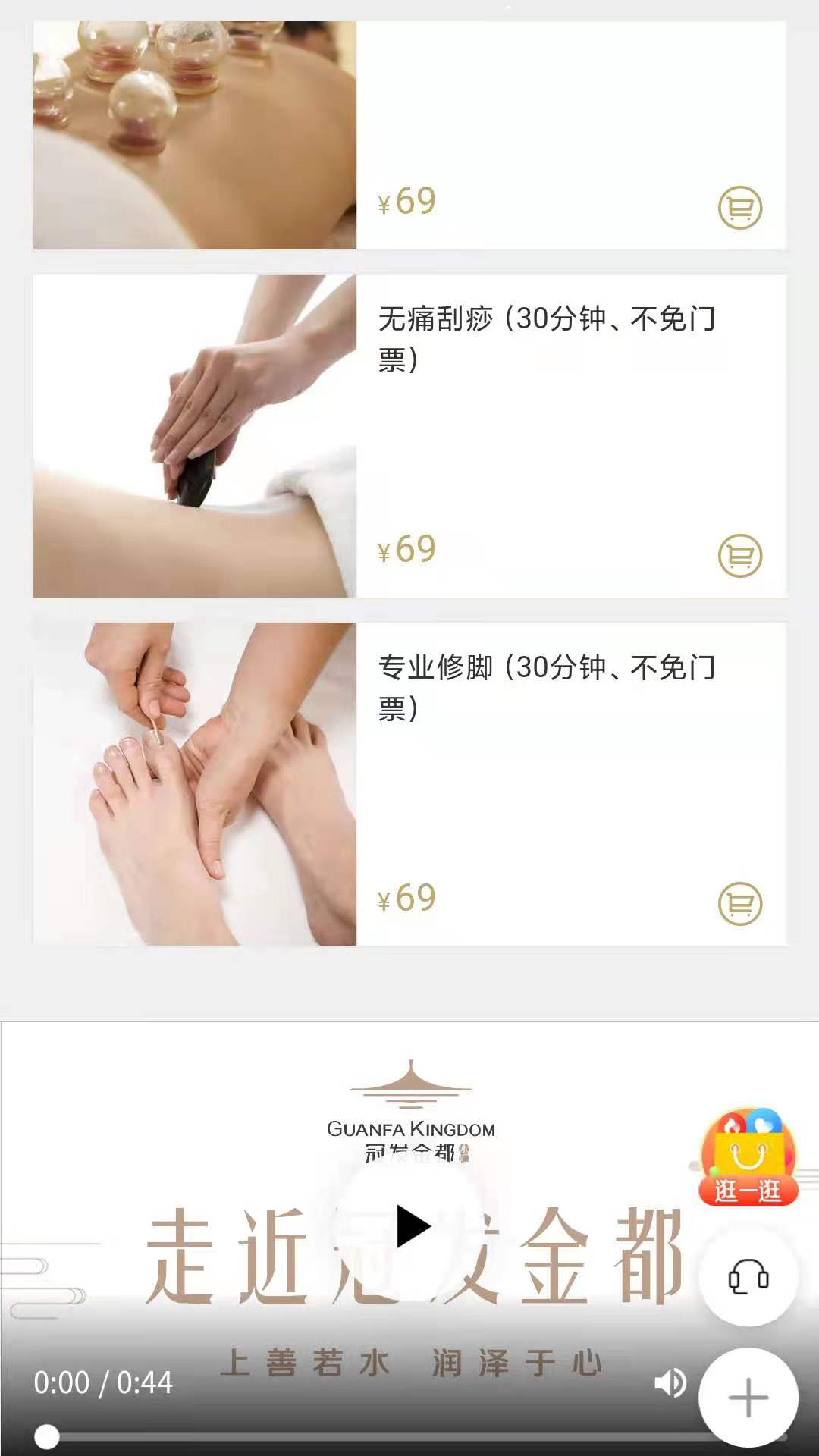The height and width of the screenshot is (1456, 819).
Task: Expand the plus floating button
Action: coord(748,1397)
